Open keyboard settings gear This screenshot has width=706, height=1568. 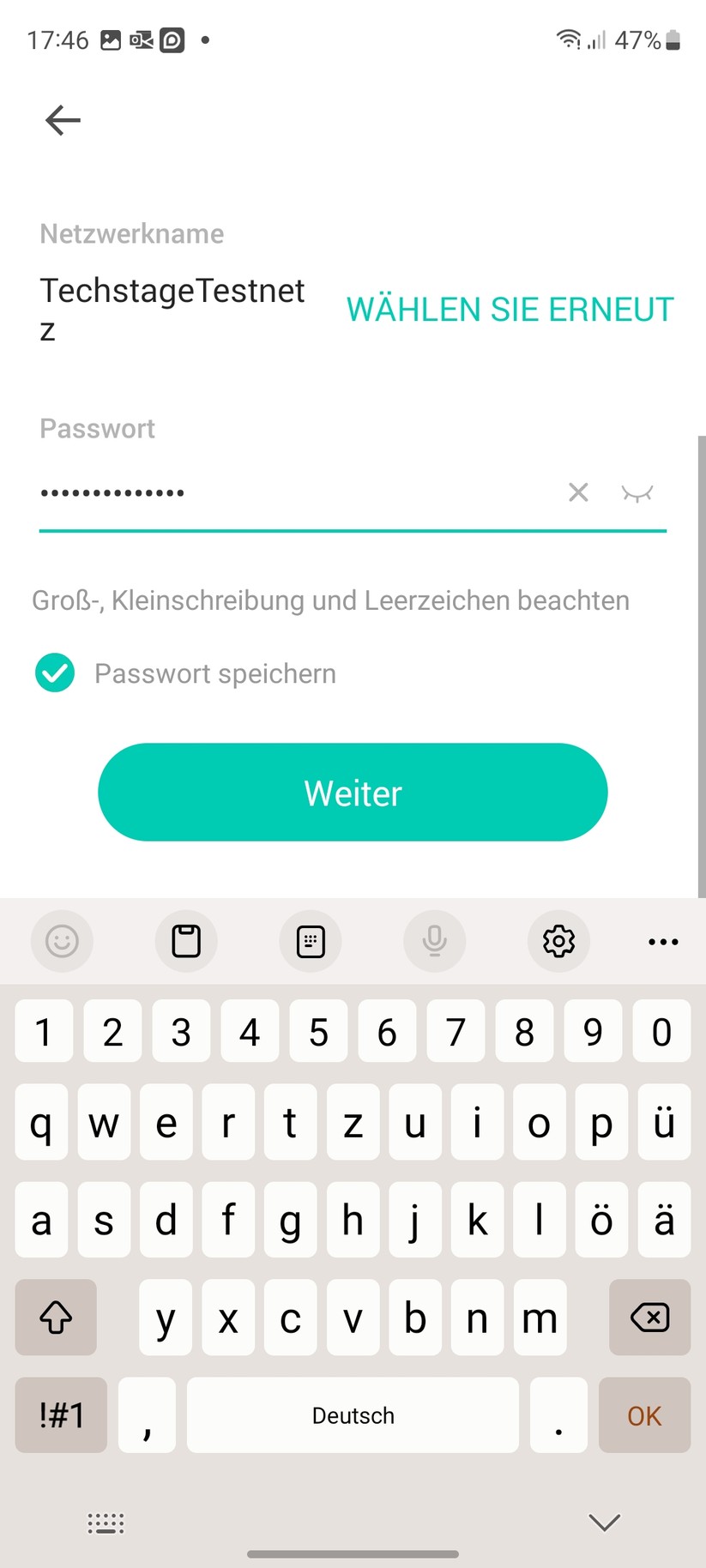(x=558, y=941)
